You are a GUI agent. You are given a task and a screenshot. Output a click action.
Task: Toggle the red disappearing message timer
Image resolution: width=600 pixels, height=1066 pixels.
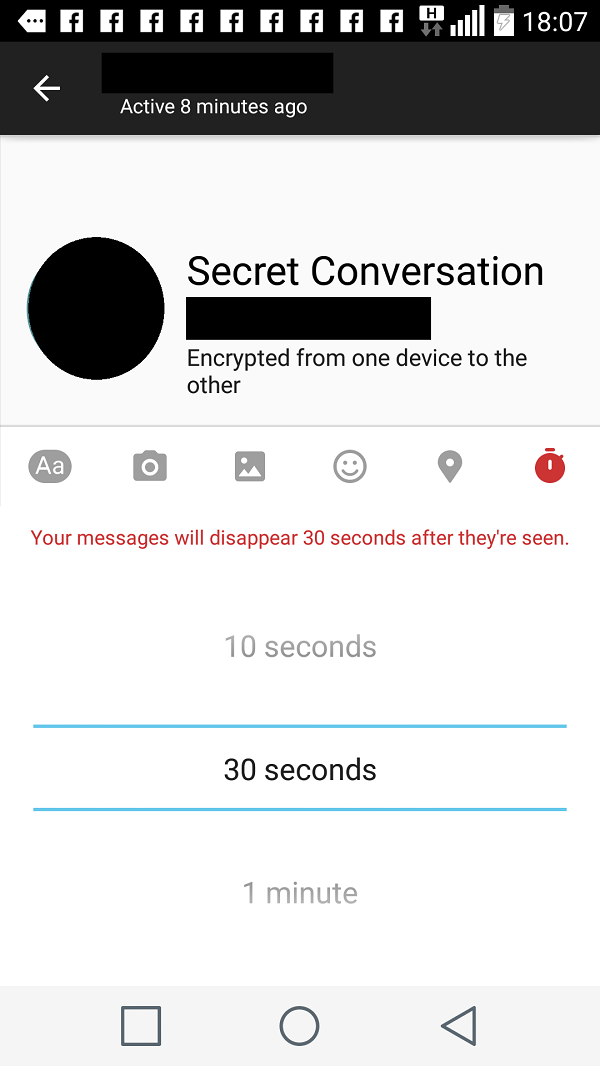pos(550,466)
